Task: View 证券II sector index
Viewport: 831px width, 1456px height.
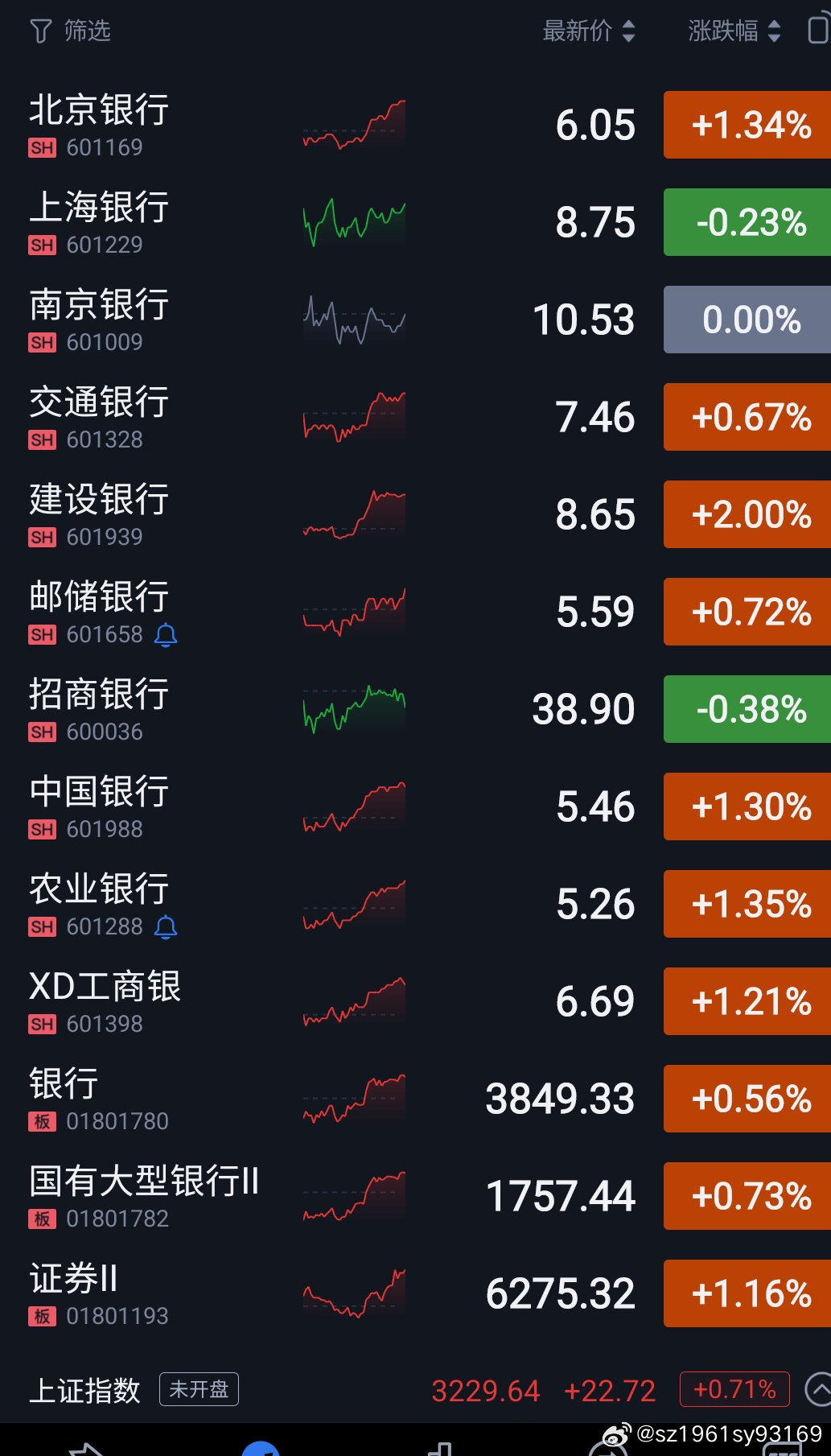Action: click(x=415, y=1293)
